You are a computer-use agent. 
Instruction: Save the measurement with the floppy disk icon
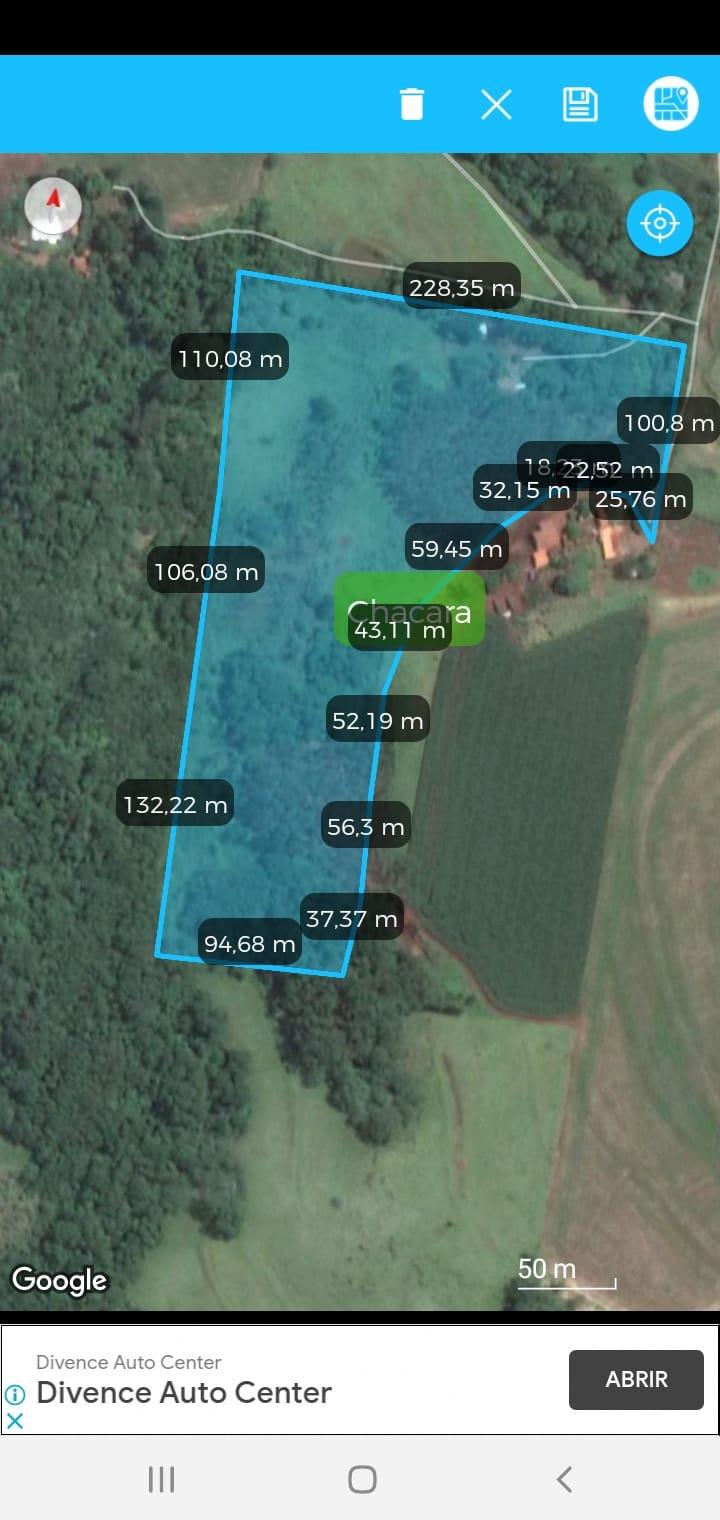[x=580, y=104]
